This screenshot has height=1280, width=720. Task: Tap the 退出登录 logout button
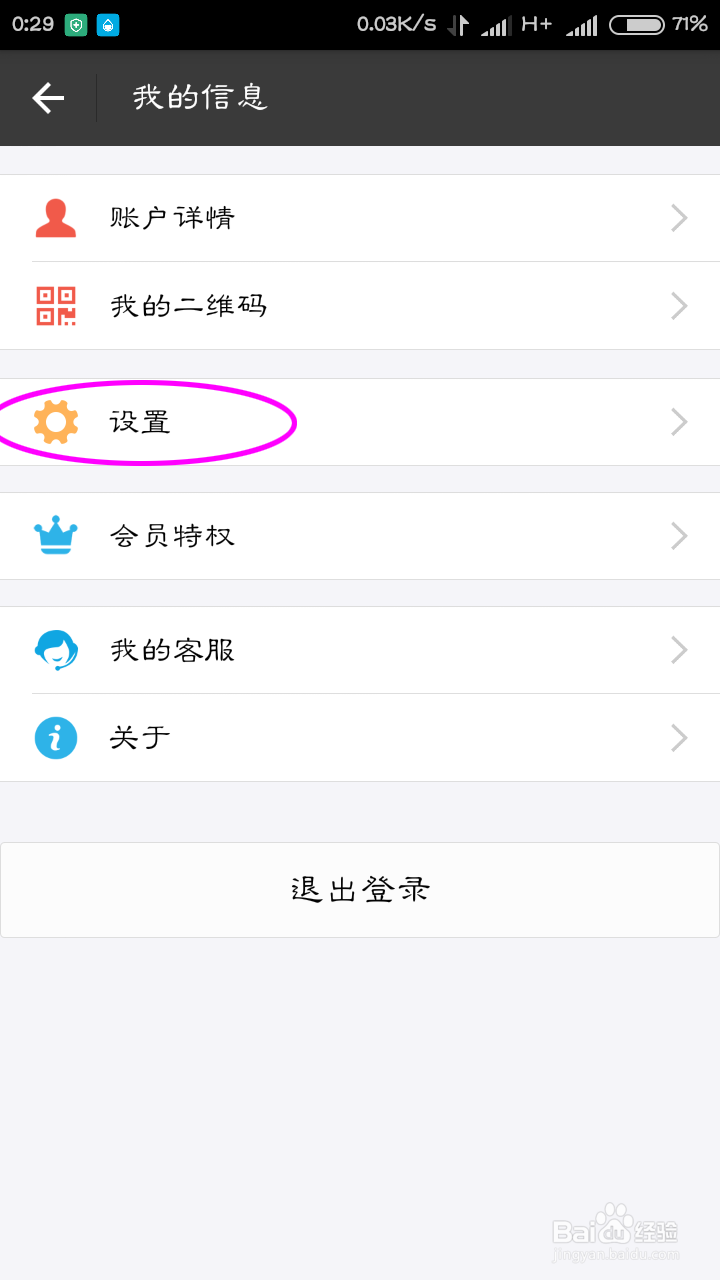360,890
